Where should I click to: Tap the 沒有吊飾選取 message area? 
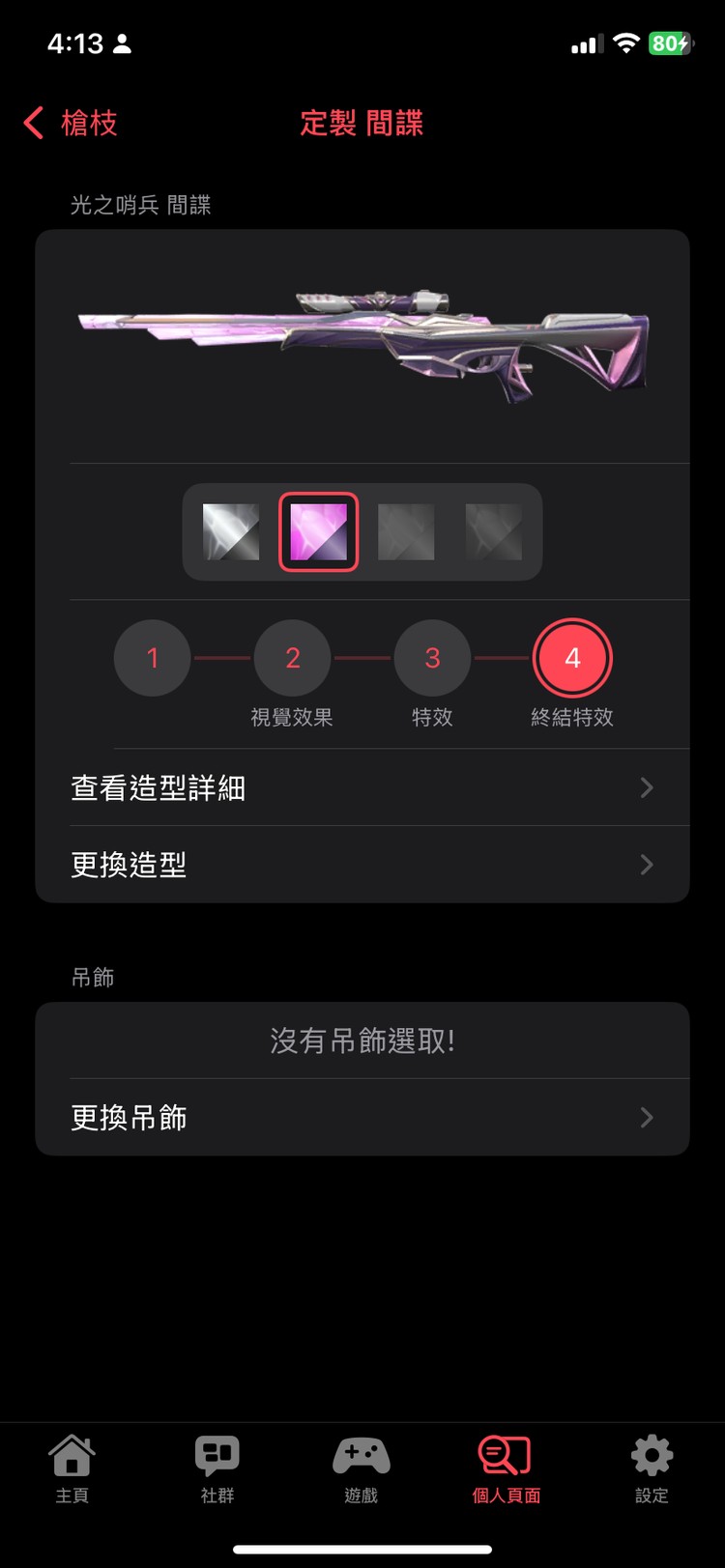tap(362, 1041)
